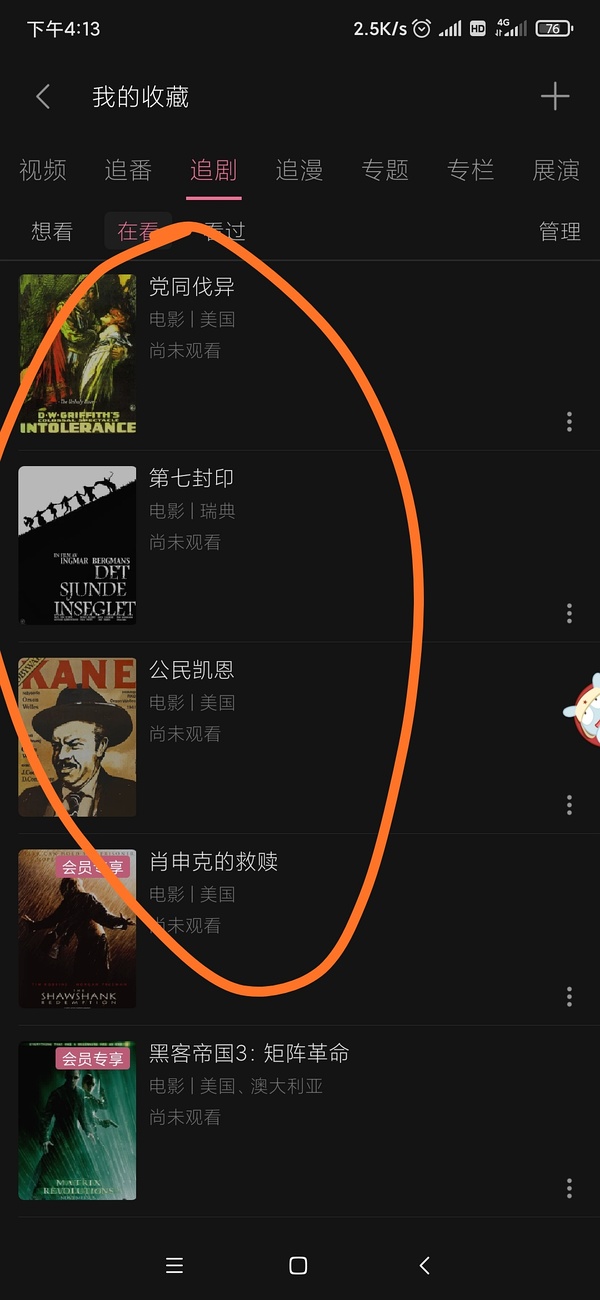This screenshot has height=1300, width=600.
Task: Switch to the 视频 tab
Action: (42, 170)
